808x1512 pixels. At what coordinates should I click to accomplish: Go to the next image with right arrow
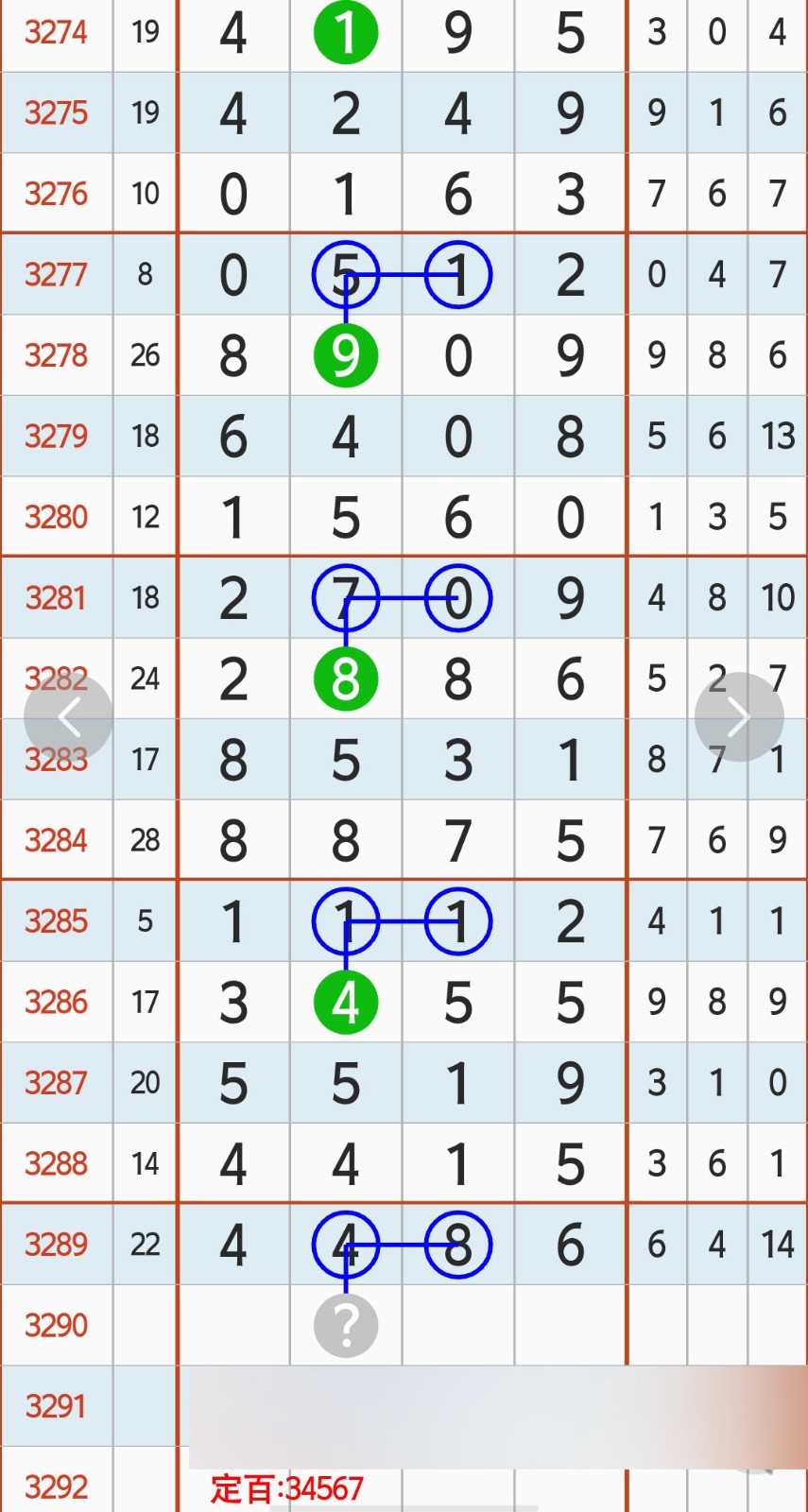[x=739, y=717]
